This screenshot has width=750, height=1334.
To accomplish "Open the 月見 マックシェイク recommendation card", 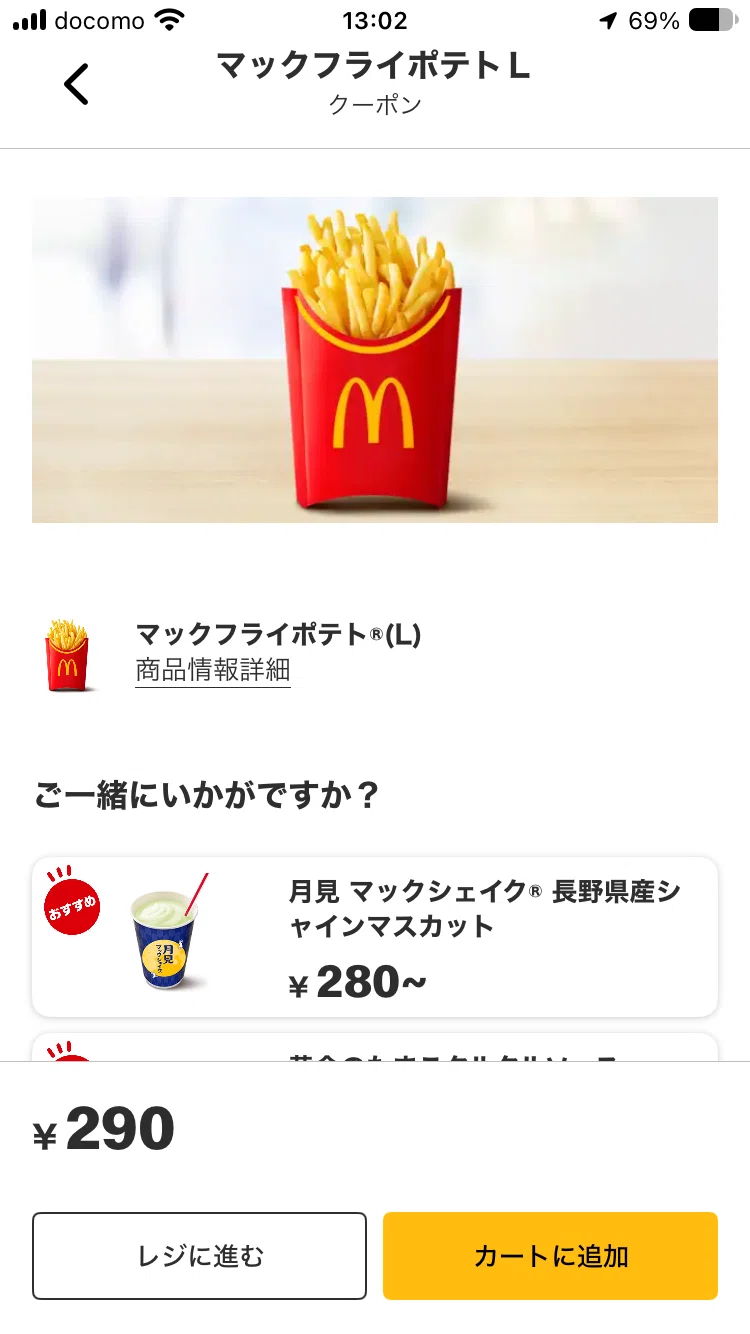I will (x=375, y=937).
